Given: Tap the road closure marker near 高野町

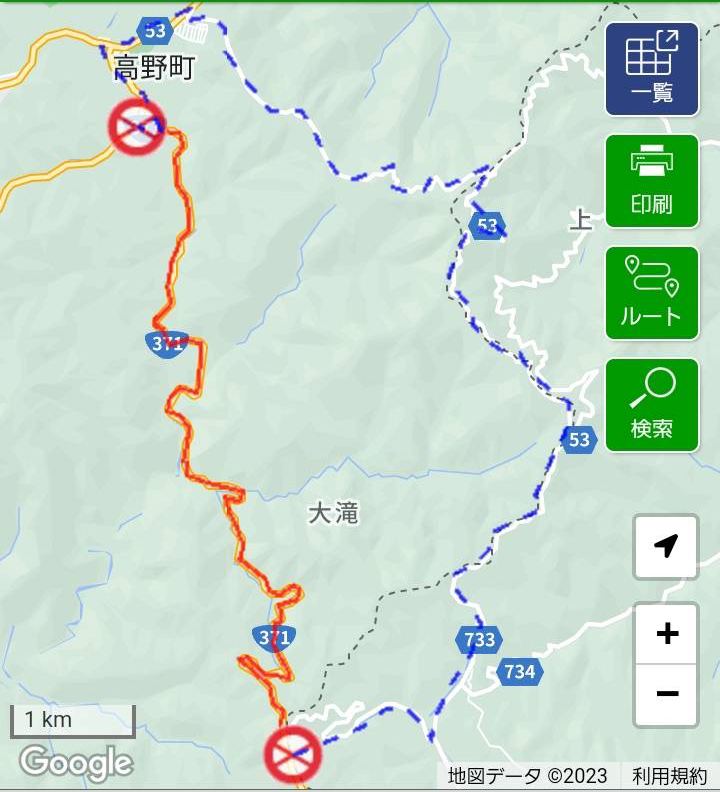Looking at the screenshot, I should tap(137, 127).
